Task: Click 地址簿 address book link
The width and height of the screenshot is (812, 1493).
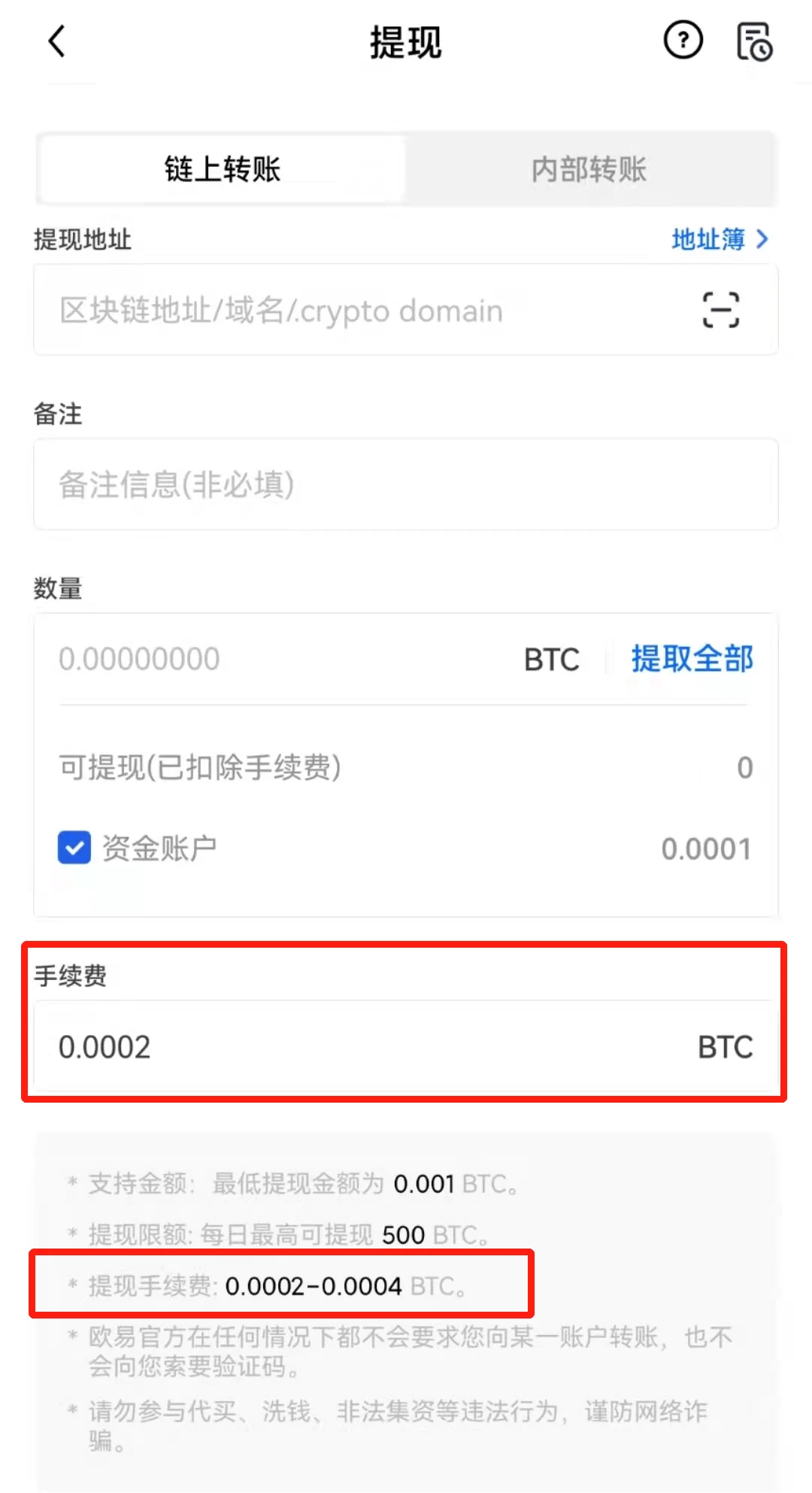Action: (x=707, y=239)
